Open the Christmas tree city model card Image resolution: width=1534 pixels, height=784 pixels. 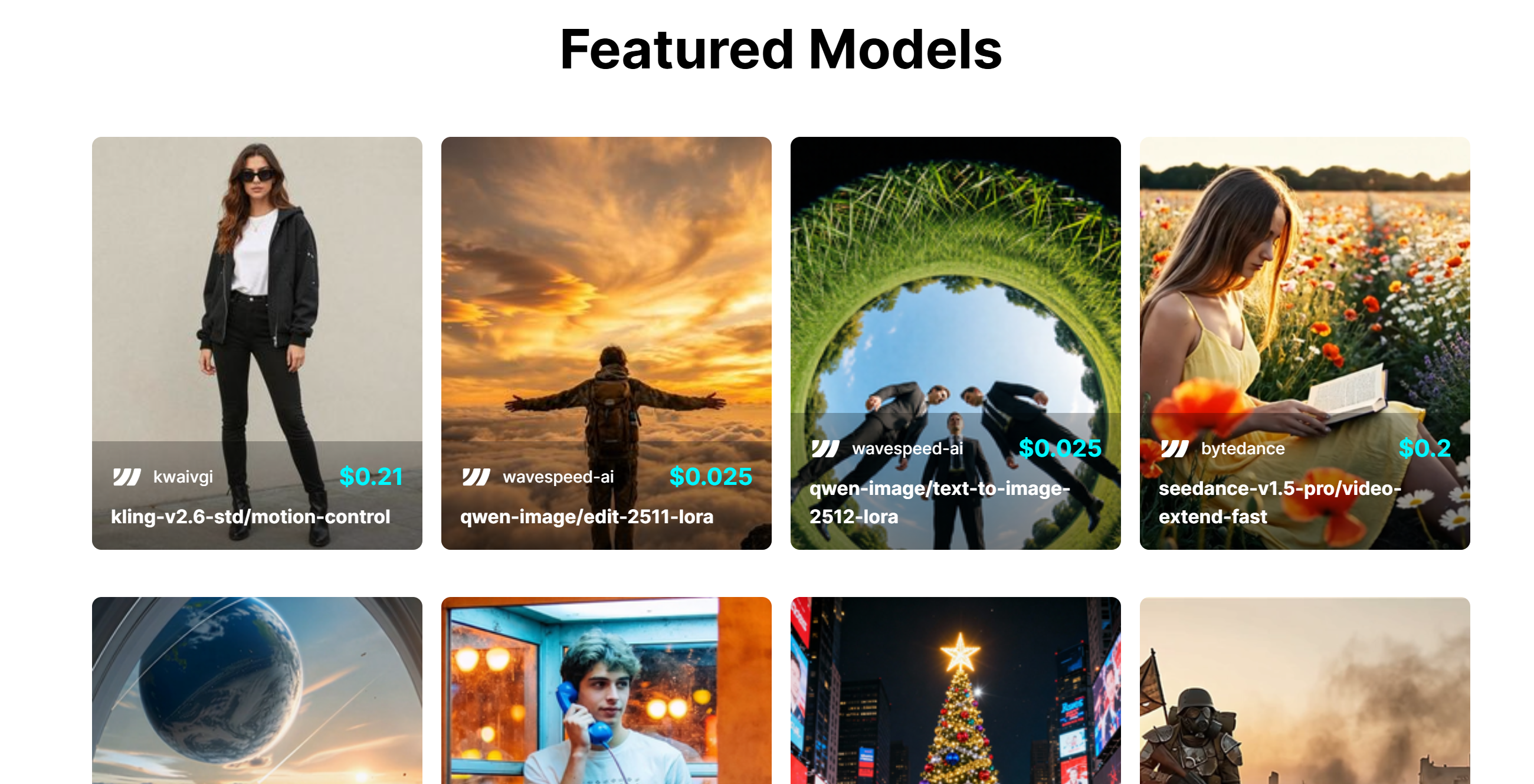955,691
